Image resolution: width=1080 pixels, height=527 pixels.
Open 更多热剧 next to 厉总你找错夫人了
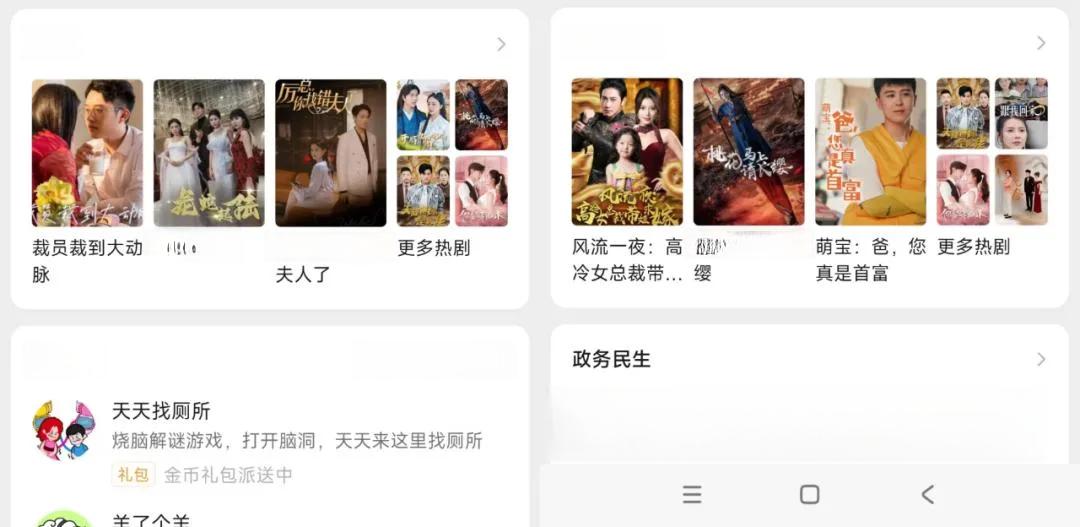click(452, 153)
